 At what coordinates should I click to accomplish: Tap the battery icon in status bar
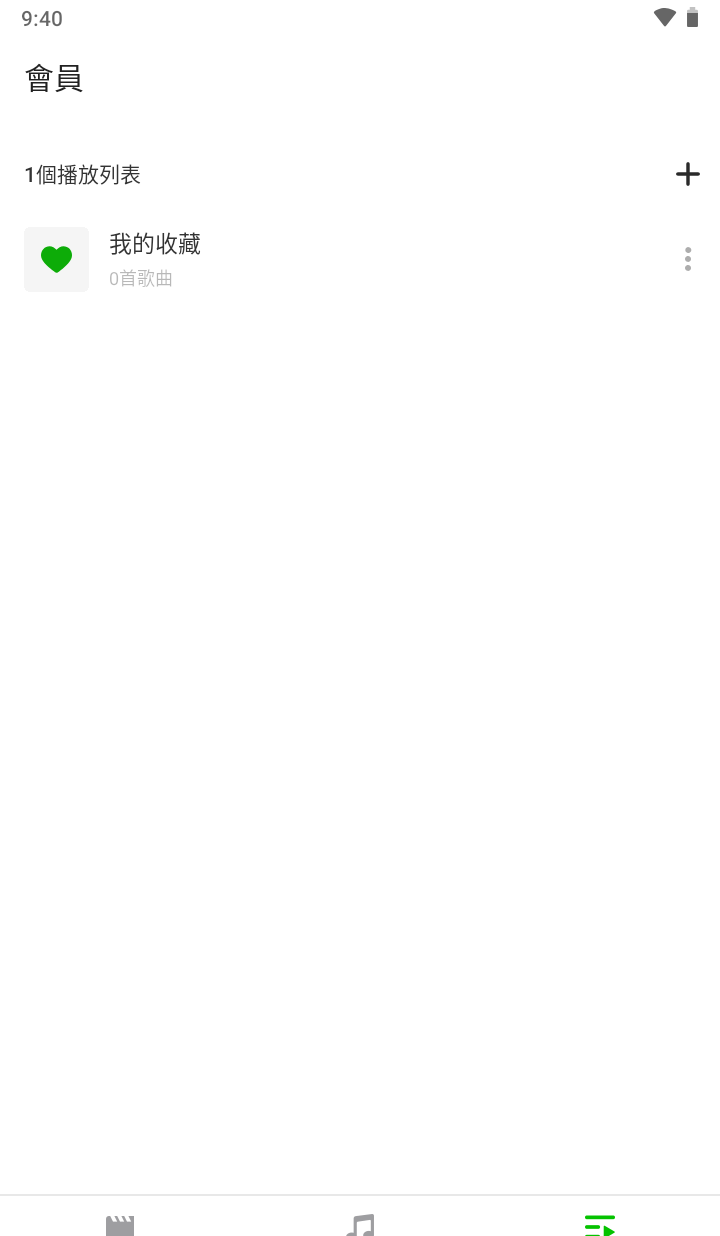click(x=694, y=17)
